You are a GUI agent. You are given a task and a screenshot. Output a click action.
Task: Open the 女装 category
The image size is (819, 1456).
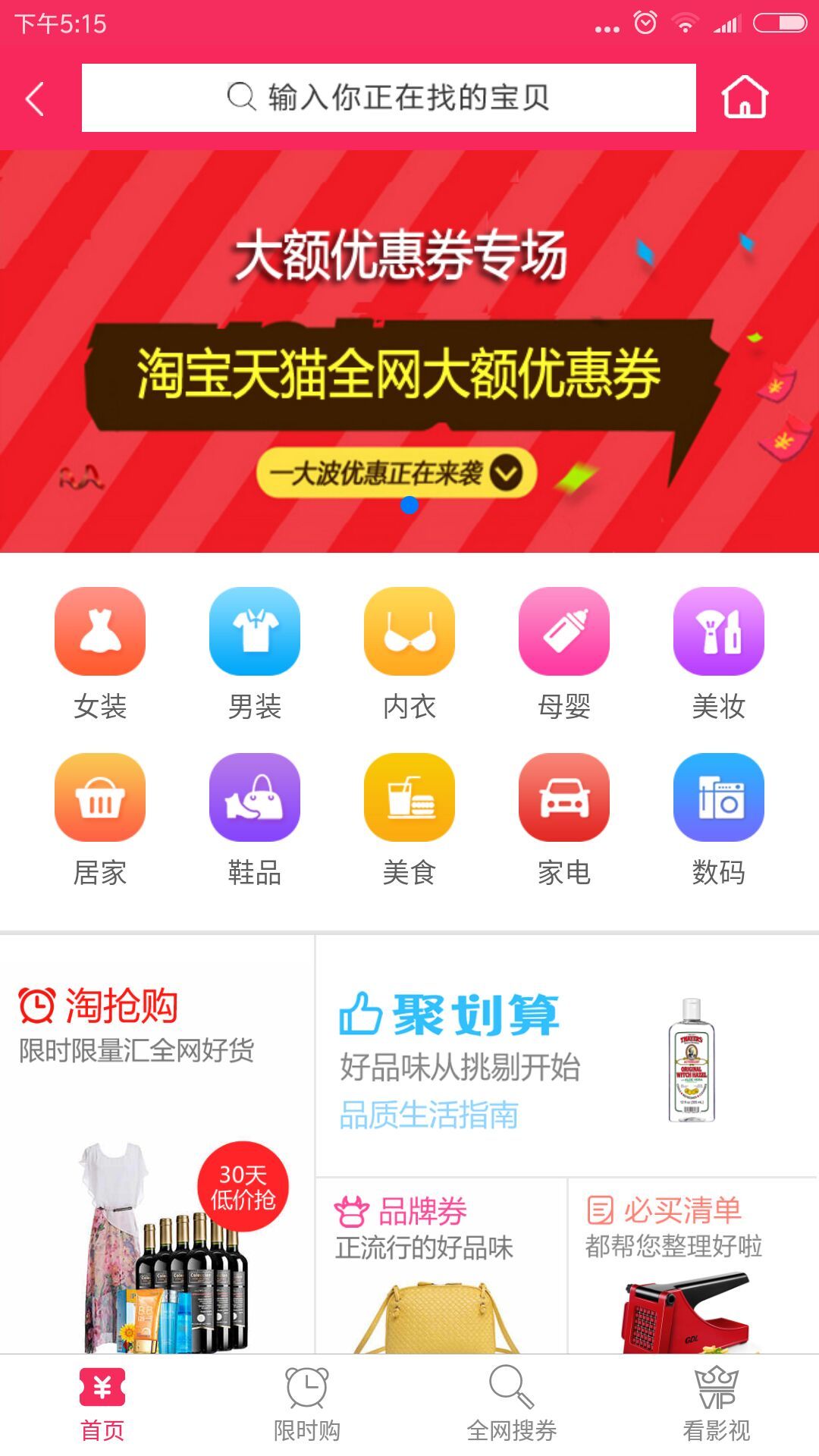(x=100, y=652)
